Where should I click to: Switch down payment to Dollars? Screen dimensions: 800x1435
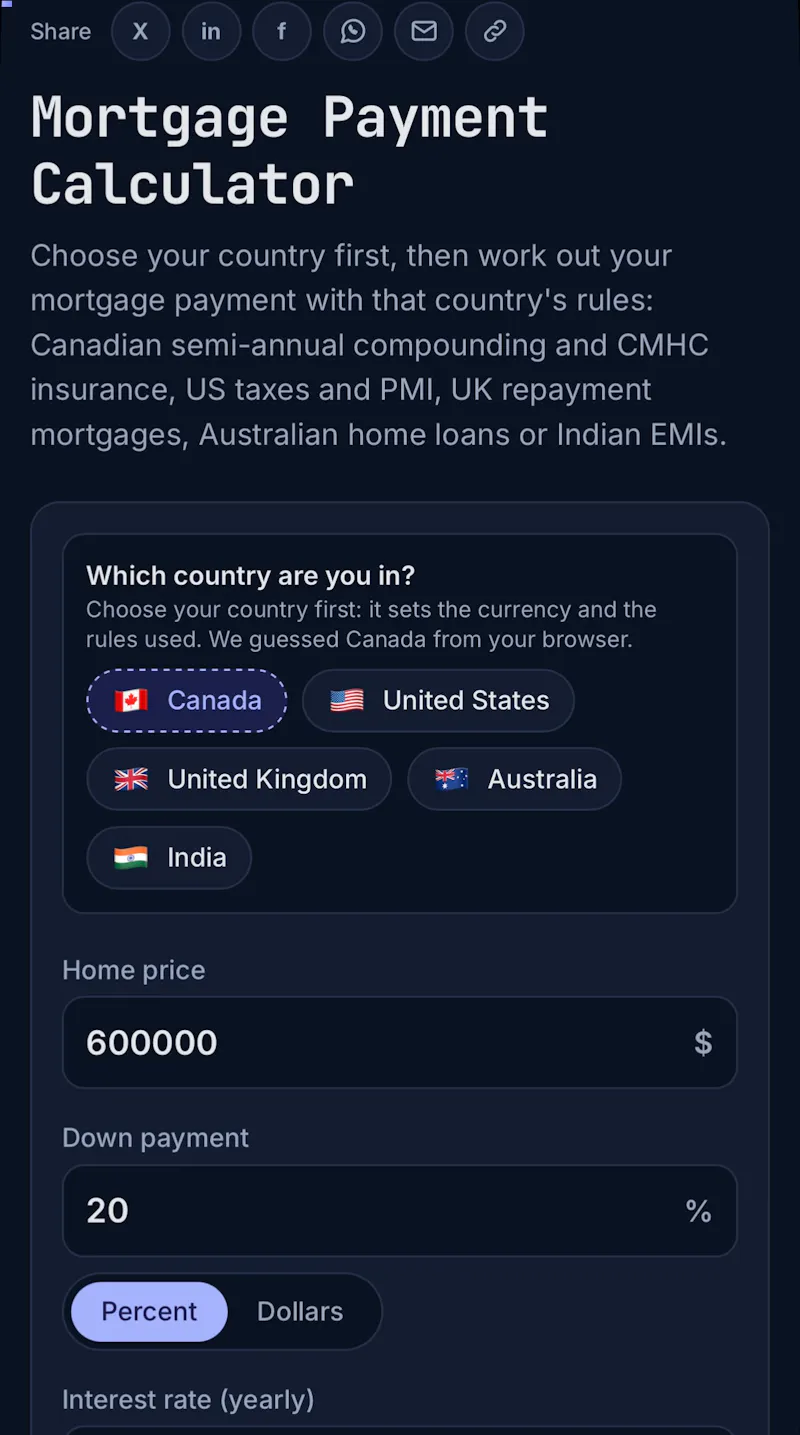[x=300, y=1311]
